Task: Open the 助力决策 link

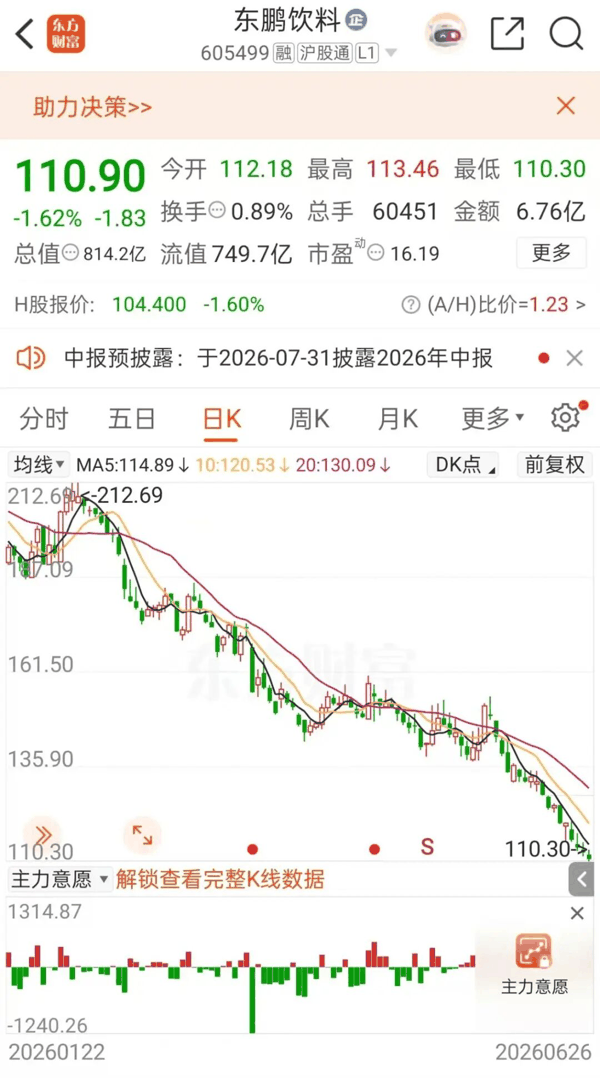Action: (x=92, y=107)
